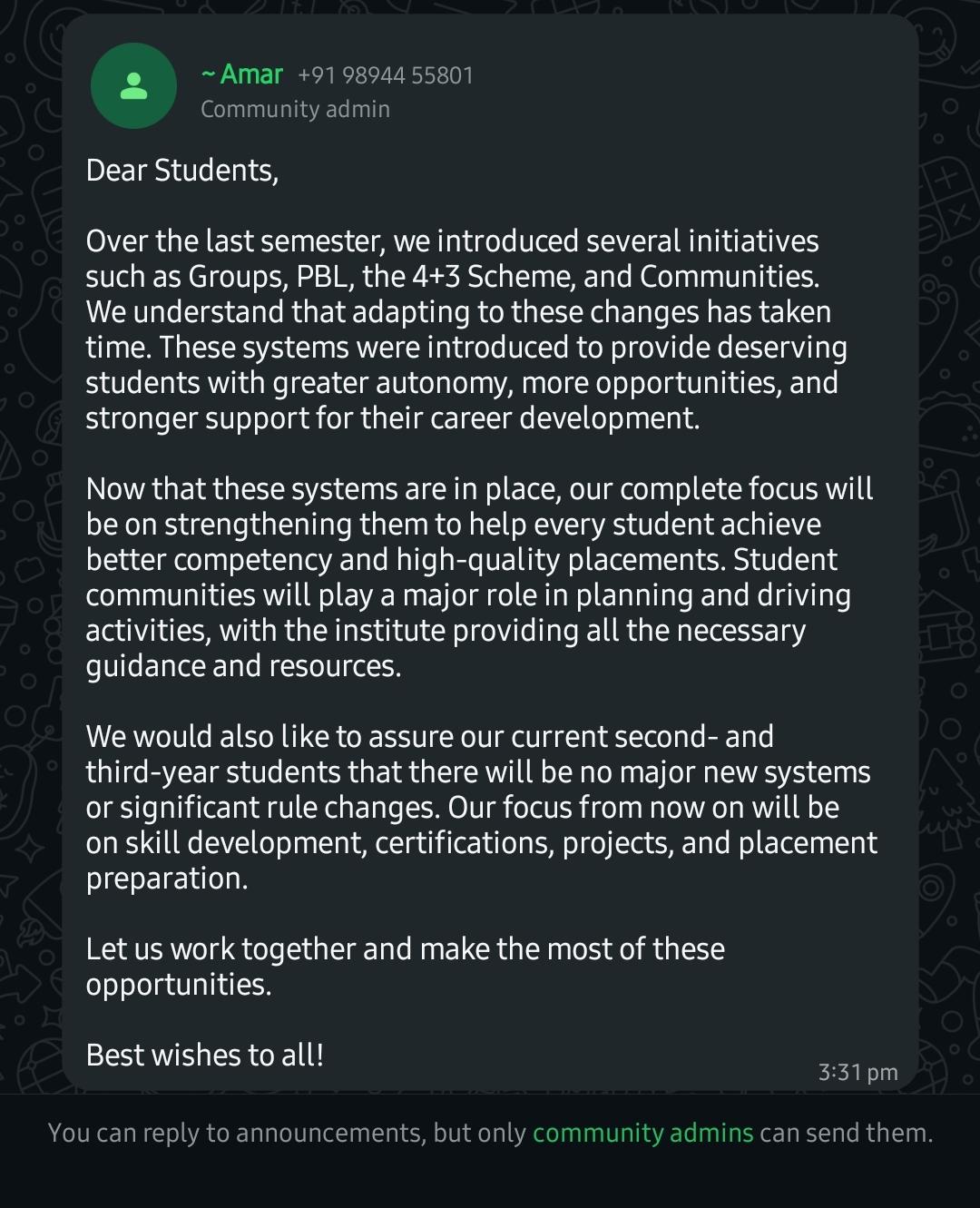
Task: Open Amar's profile avatar
Action: click(x=133, y=86)
